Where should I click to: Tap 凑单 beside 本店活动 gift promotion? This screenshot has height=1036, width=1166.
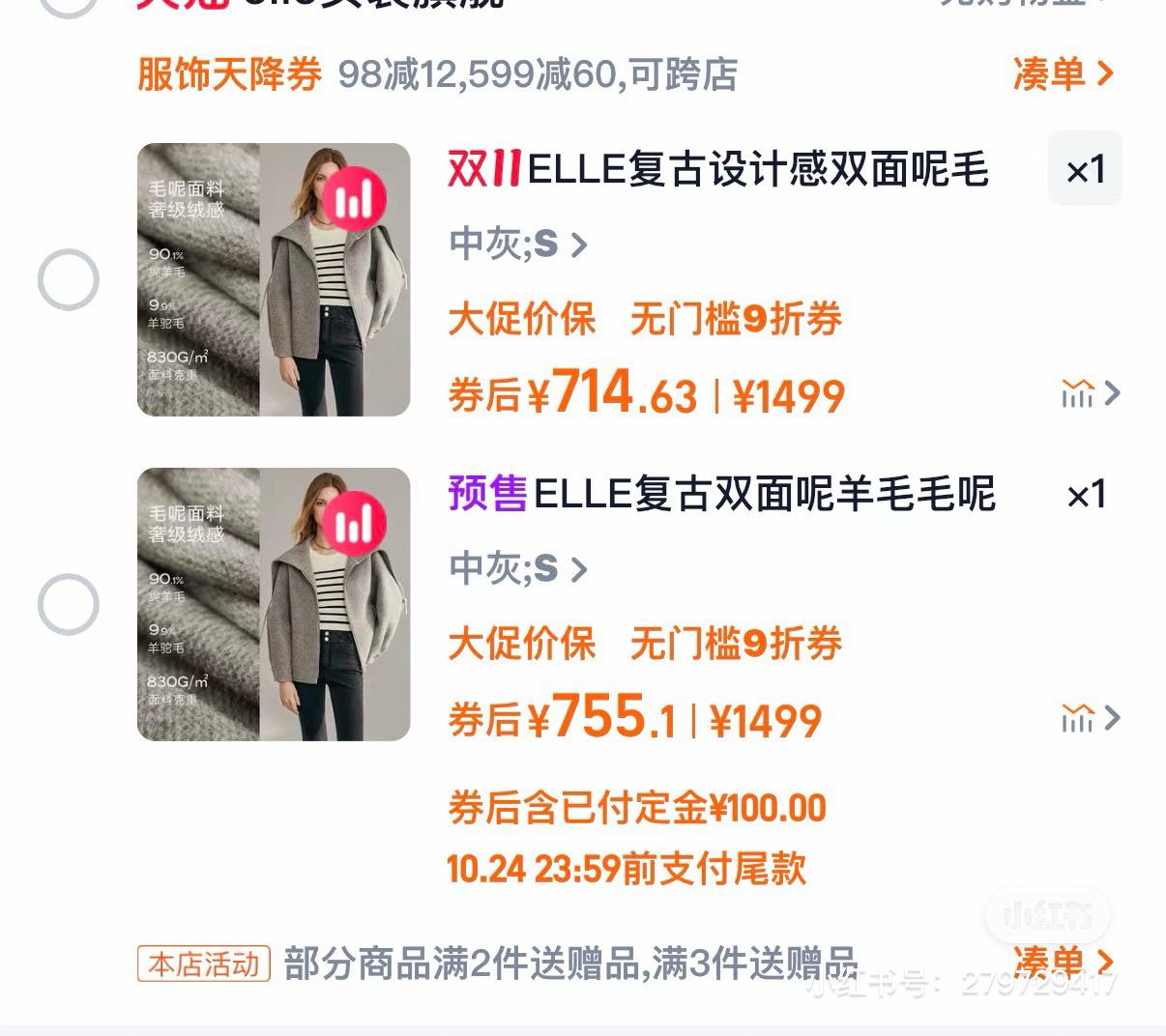coord(1062,962)
